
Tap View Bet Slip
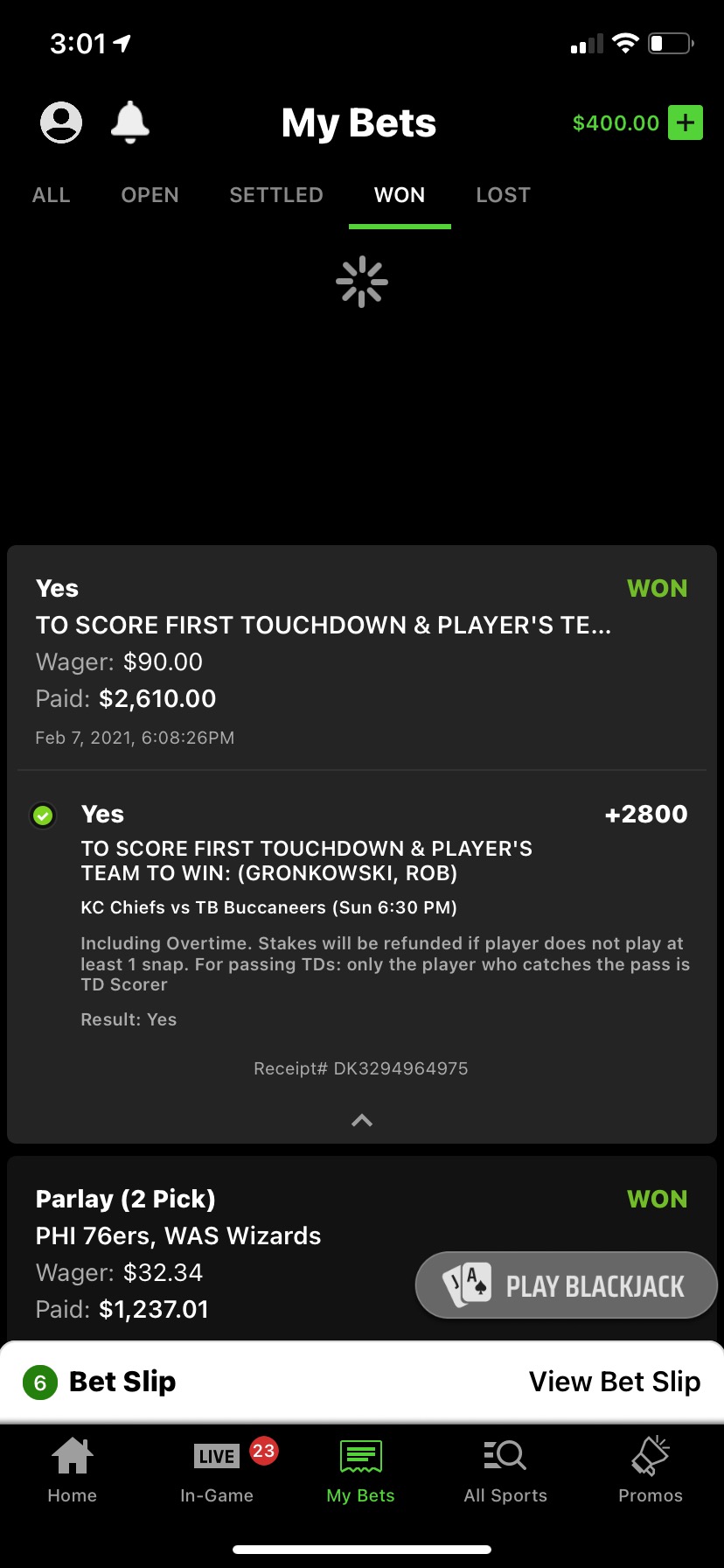pos(614,1382)
